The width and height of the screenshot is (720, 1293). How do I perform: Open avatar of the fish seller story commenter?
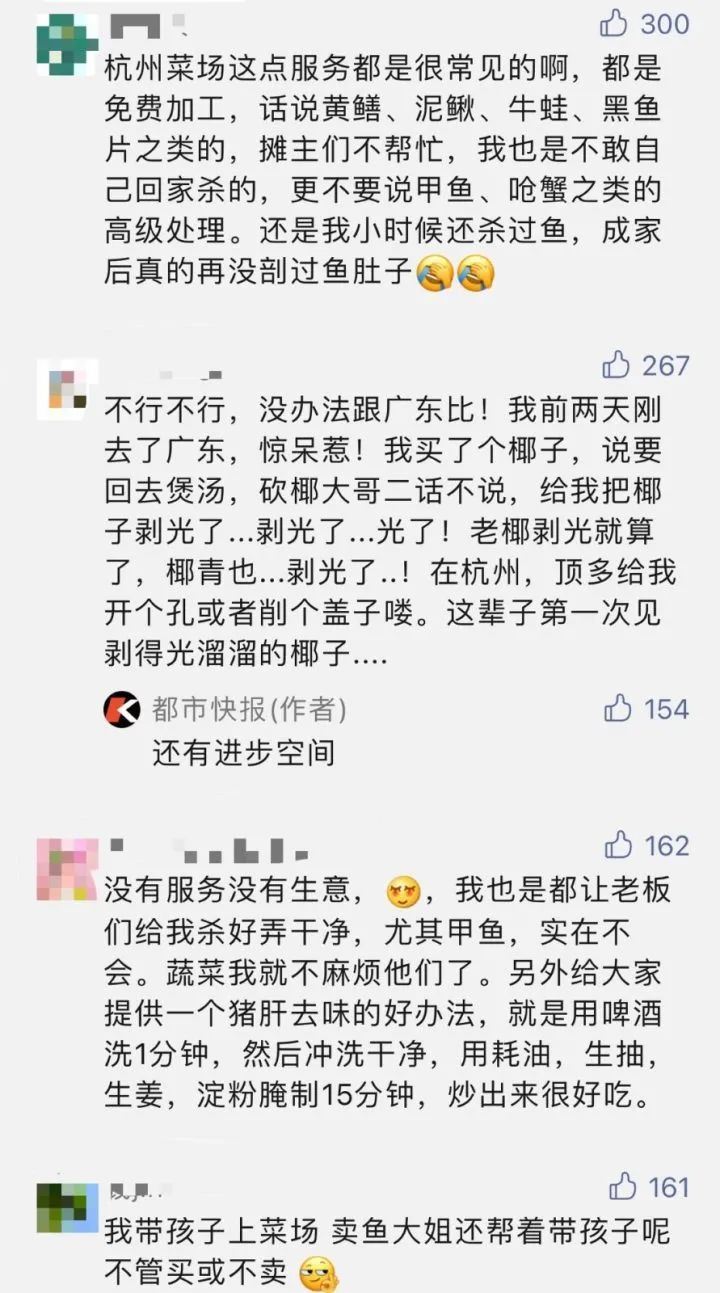click(x=66, y=1207)
